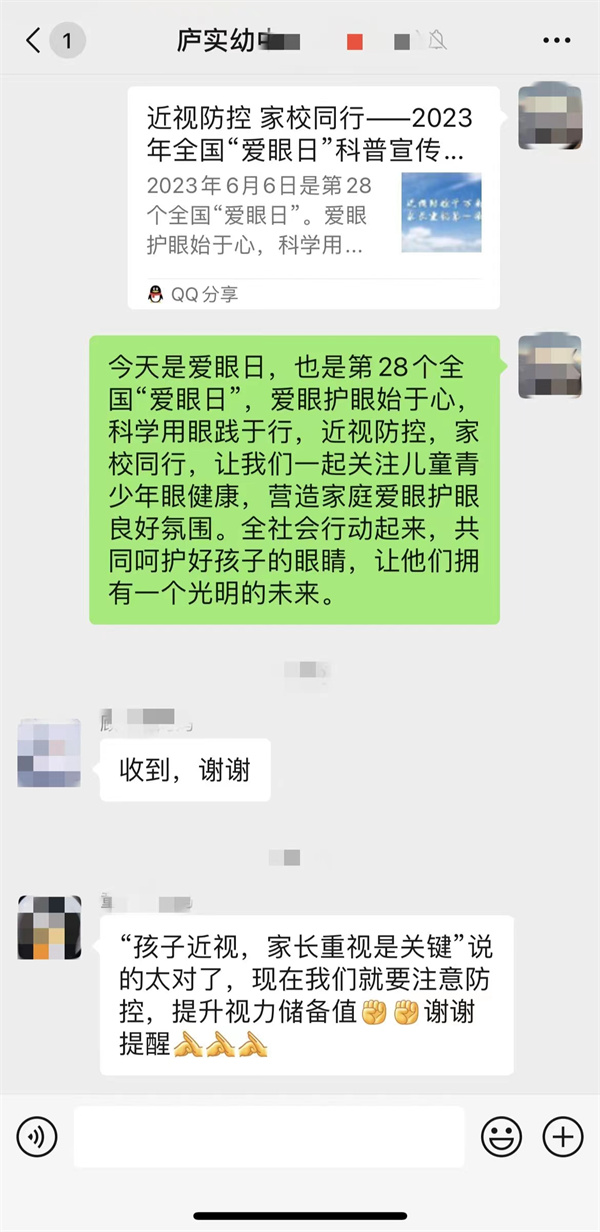Go back to the chat list
600x1232 pixels.
[x=36, y=41]
